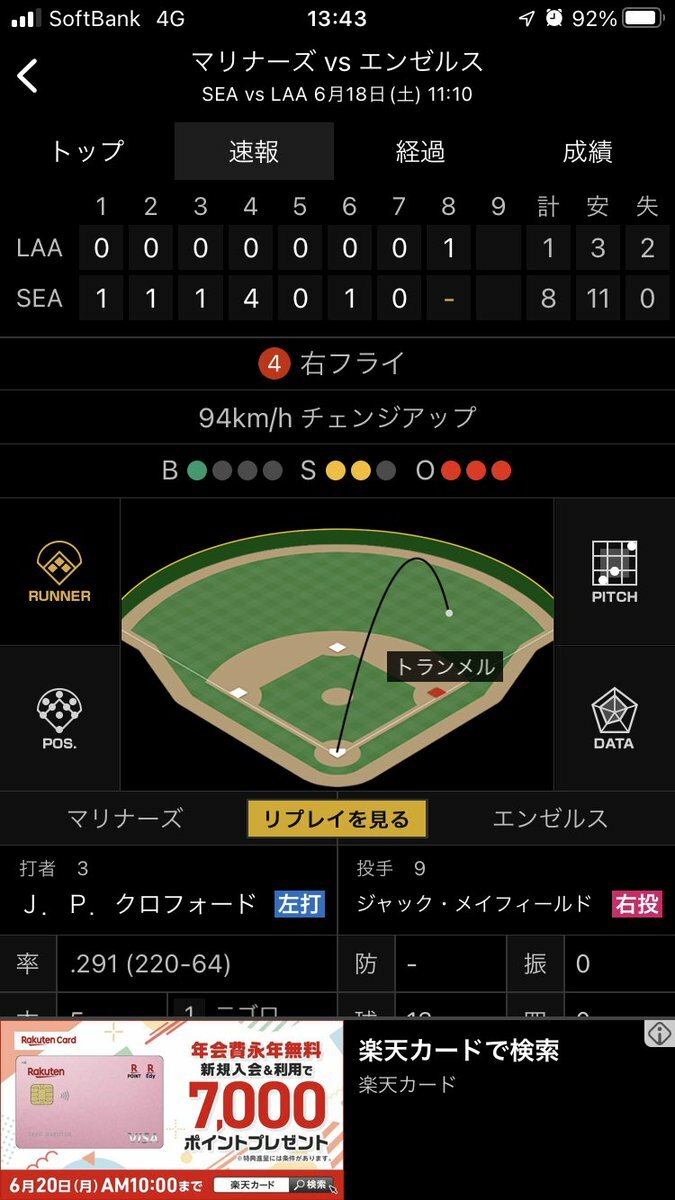The image size is (675, 1200).
Task: Go back with the top-left arrow
Action: coord(28,76)
